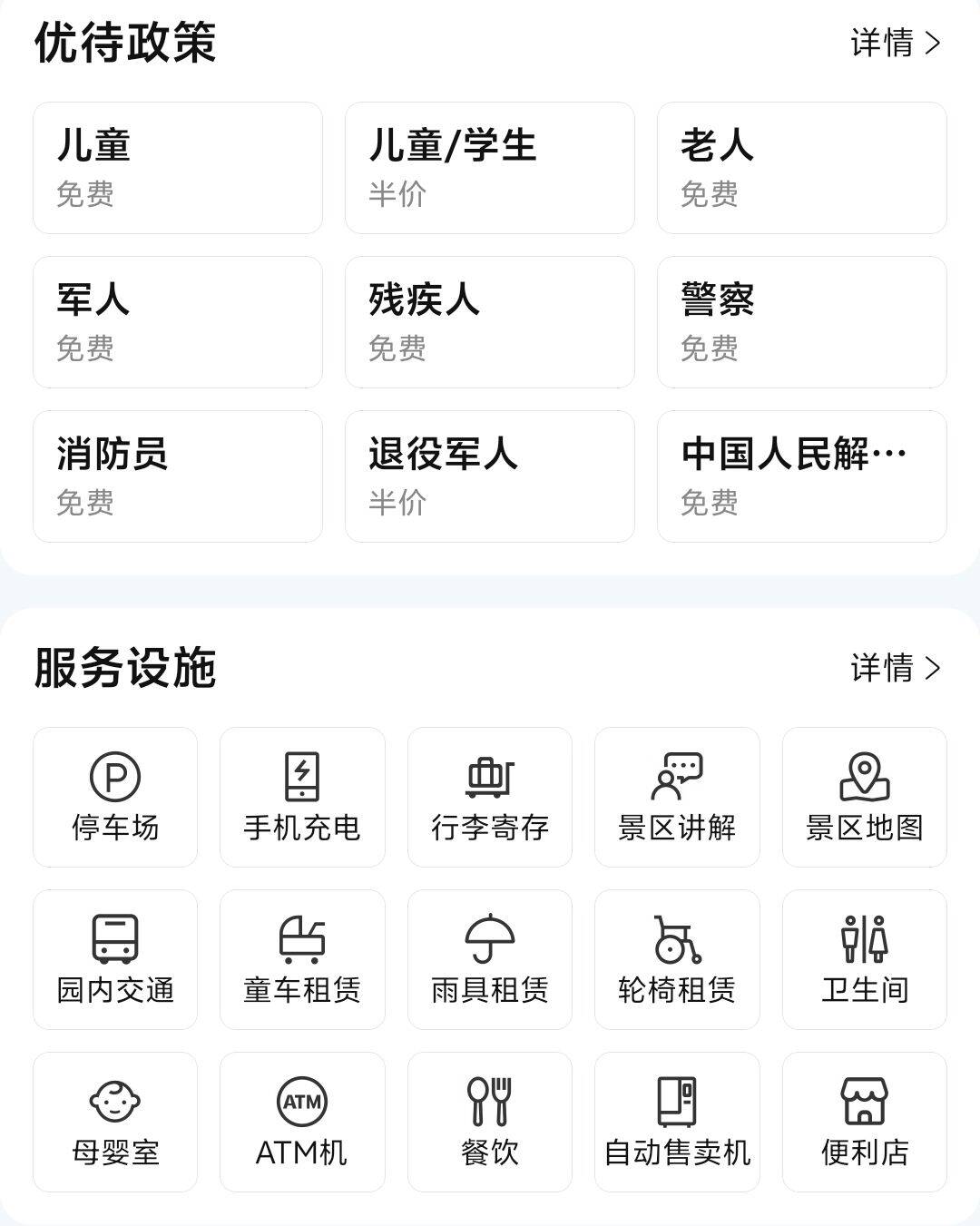This screenshot has height=1226, width=980.
Task: Open 详情 for 服务设施 section
Action: [895, 668]
